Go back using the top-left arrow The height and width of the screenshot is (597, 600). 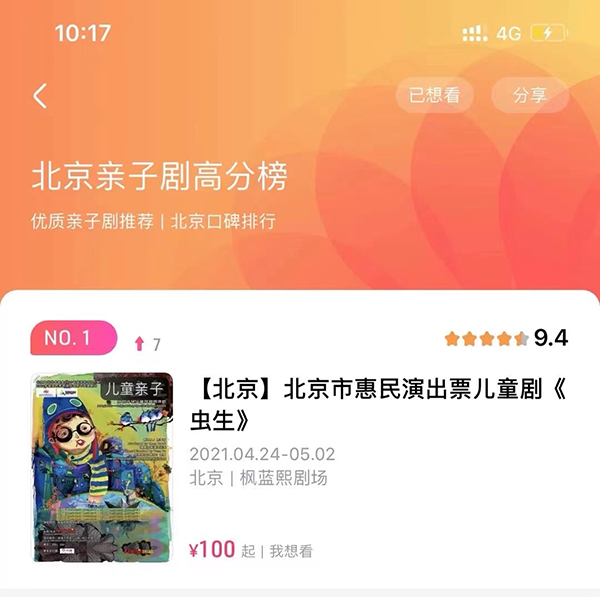tap(40, 96)
